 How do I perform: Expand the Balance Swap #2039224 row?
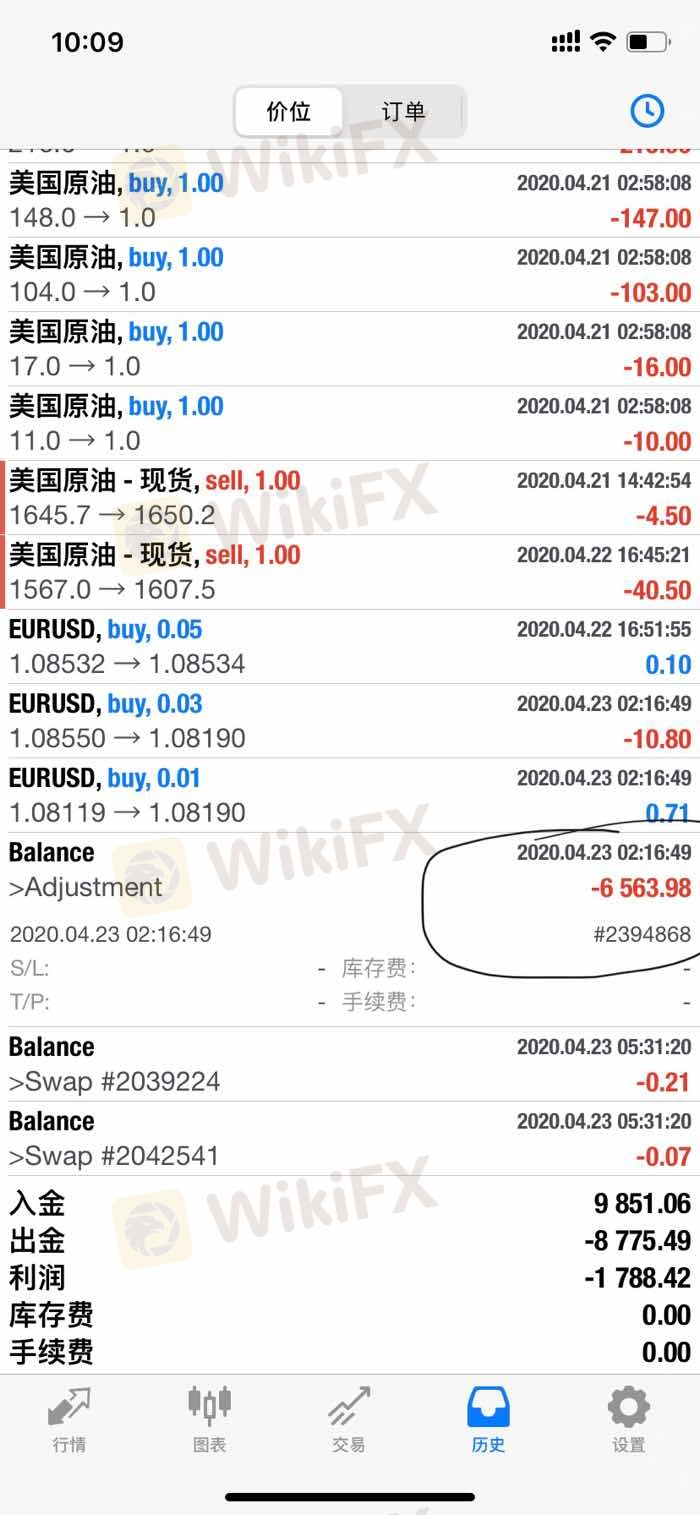tap(350, 1064)
